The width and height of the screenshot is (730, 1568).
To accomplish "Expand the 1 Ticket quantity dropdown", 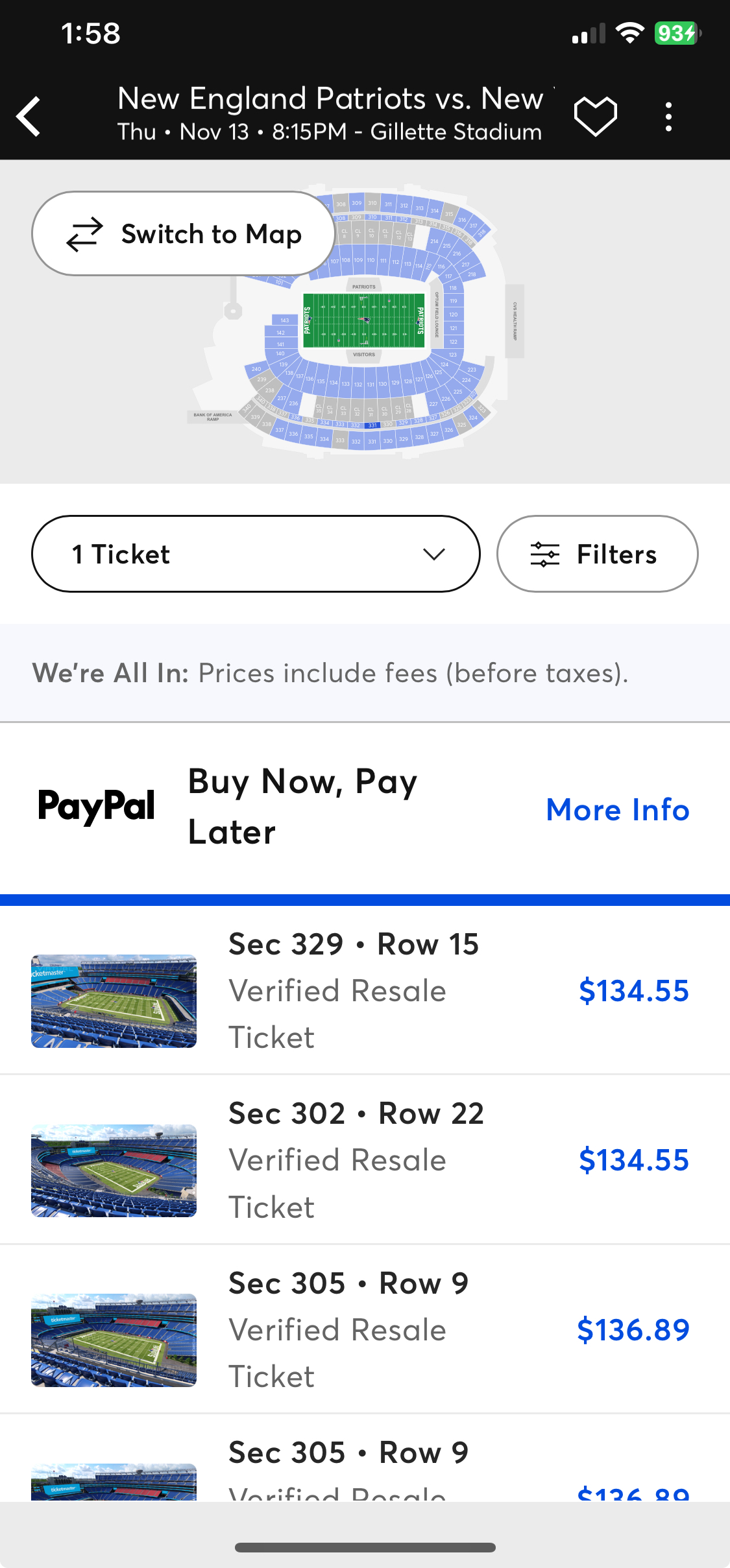I will pyautogui.click(x=256, y=554).
